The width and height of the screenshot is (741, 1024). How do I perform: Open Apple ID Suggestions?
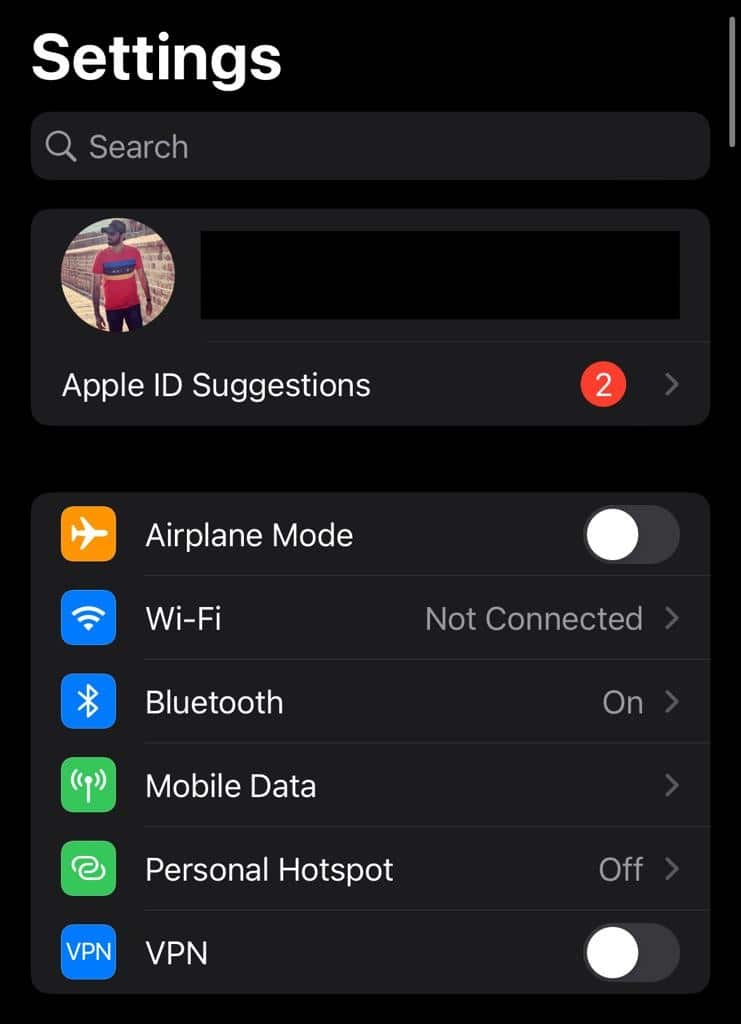(x=370, y=385)
